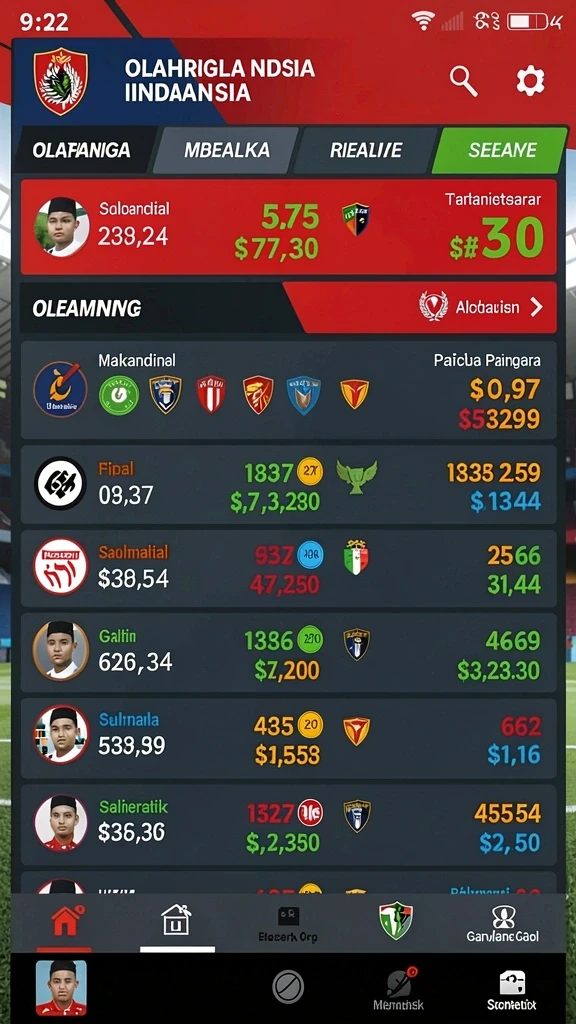Screen dimensions: 576x1024
Task: Switch to the OLAFANIGA tab
Action: coord(84,150)
